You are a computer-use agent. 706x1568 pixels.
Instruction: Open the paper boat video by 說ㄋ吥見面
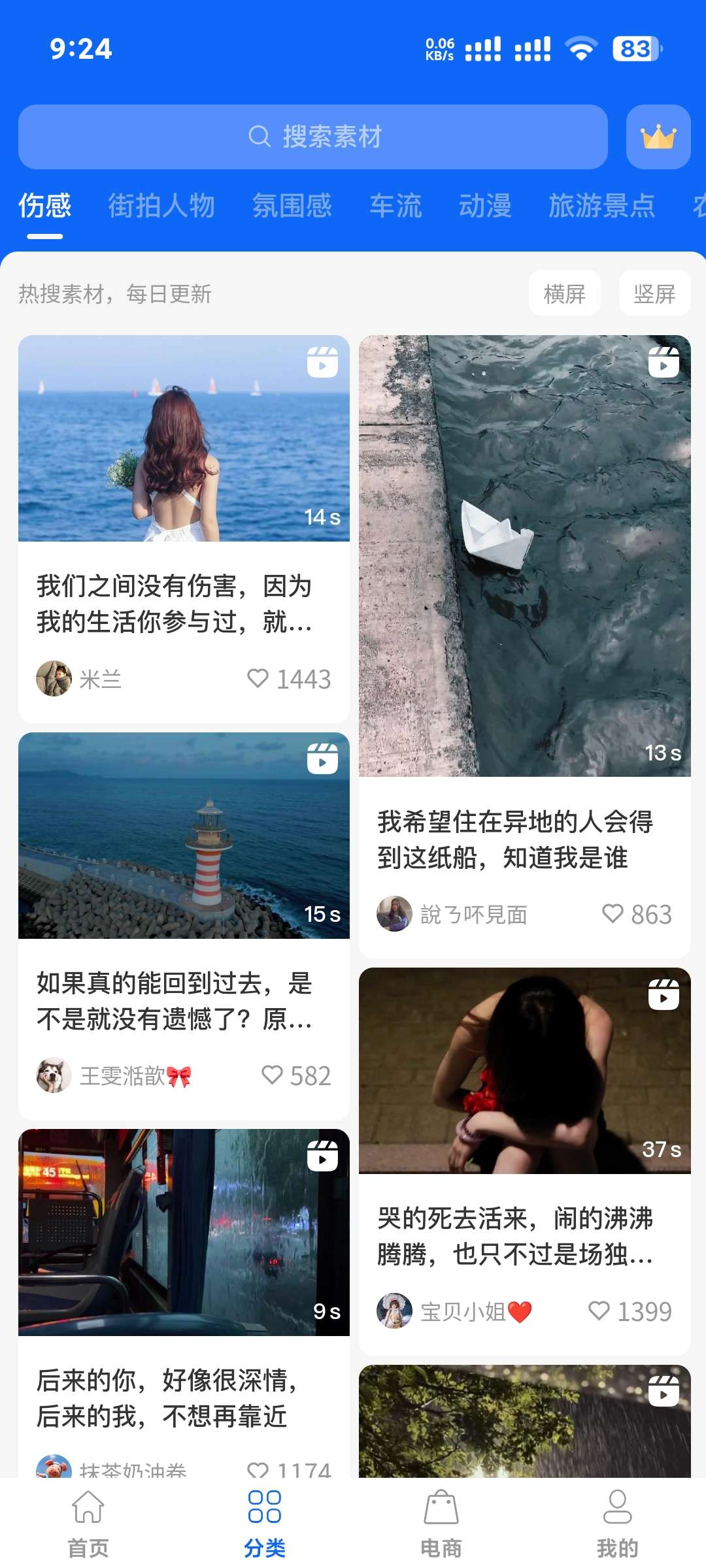pos(524,555)
